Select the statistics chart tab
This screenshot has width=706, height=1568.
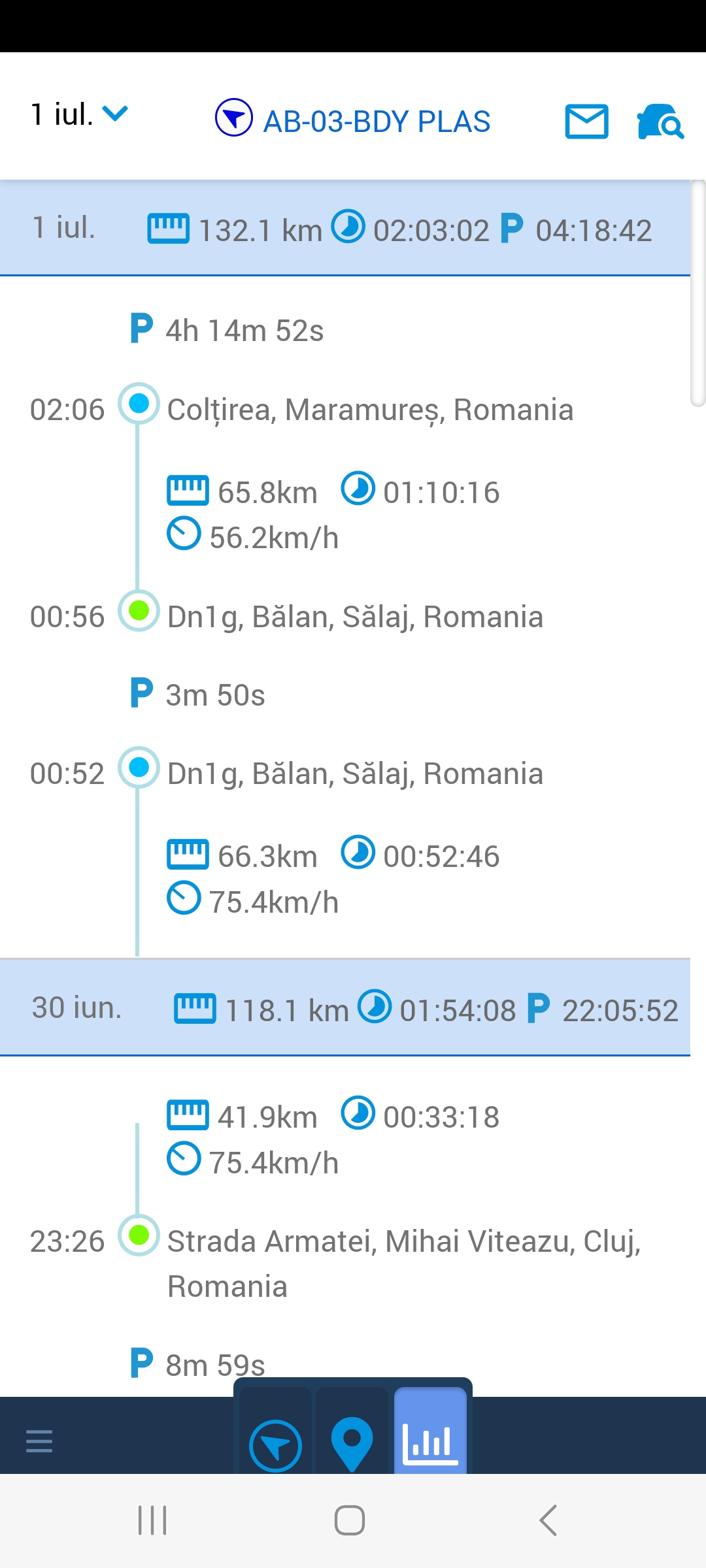pyautogui.click(x=430, y=1443)
